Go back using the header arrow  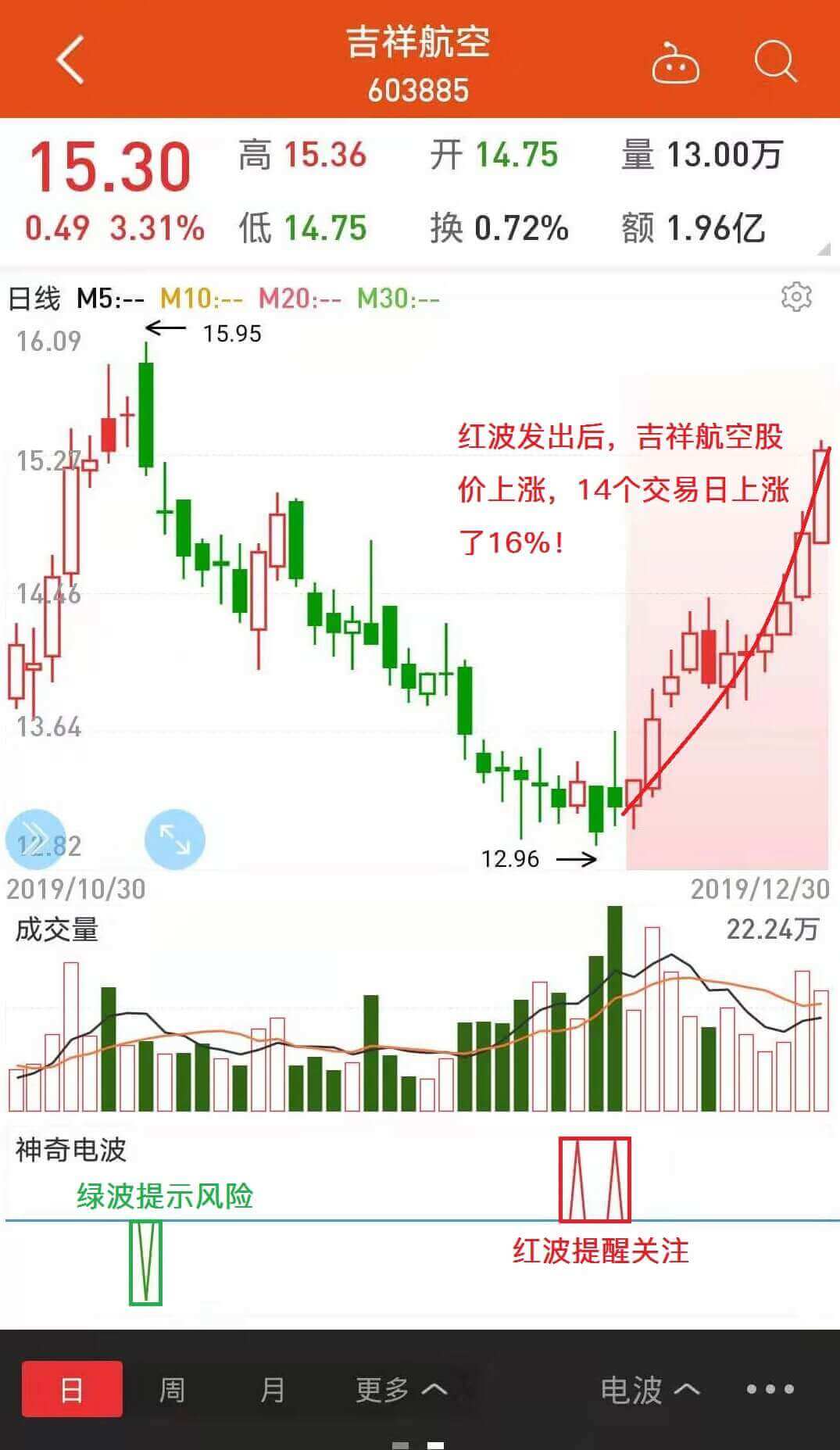point(70,60)
